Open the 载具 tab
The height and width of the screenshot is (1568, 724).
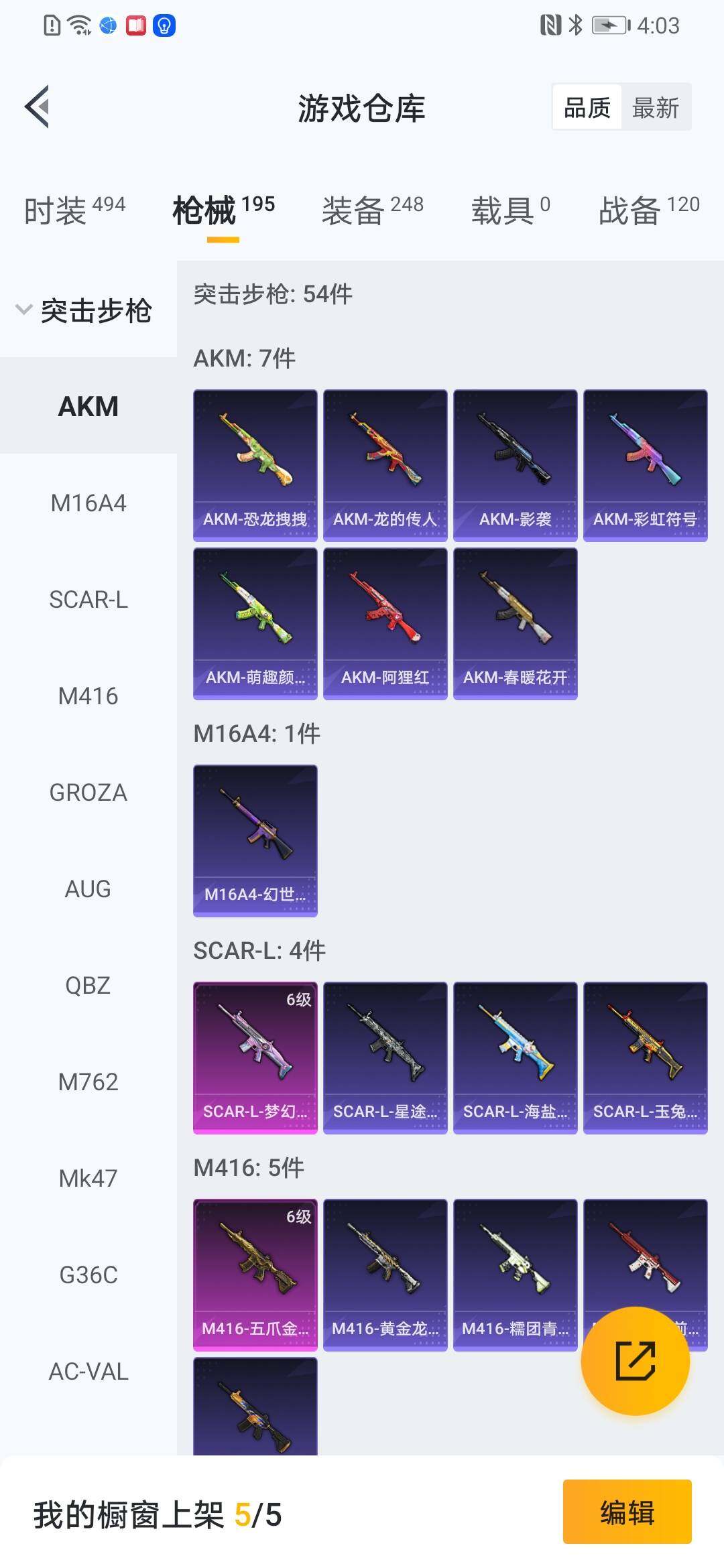(510, 210)
